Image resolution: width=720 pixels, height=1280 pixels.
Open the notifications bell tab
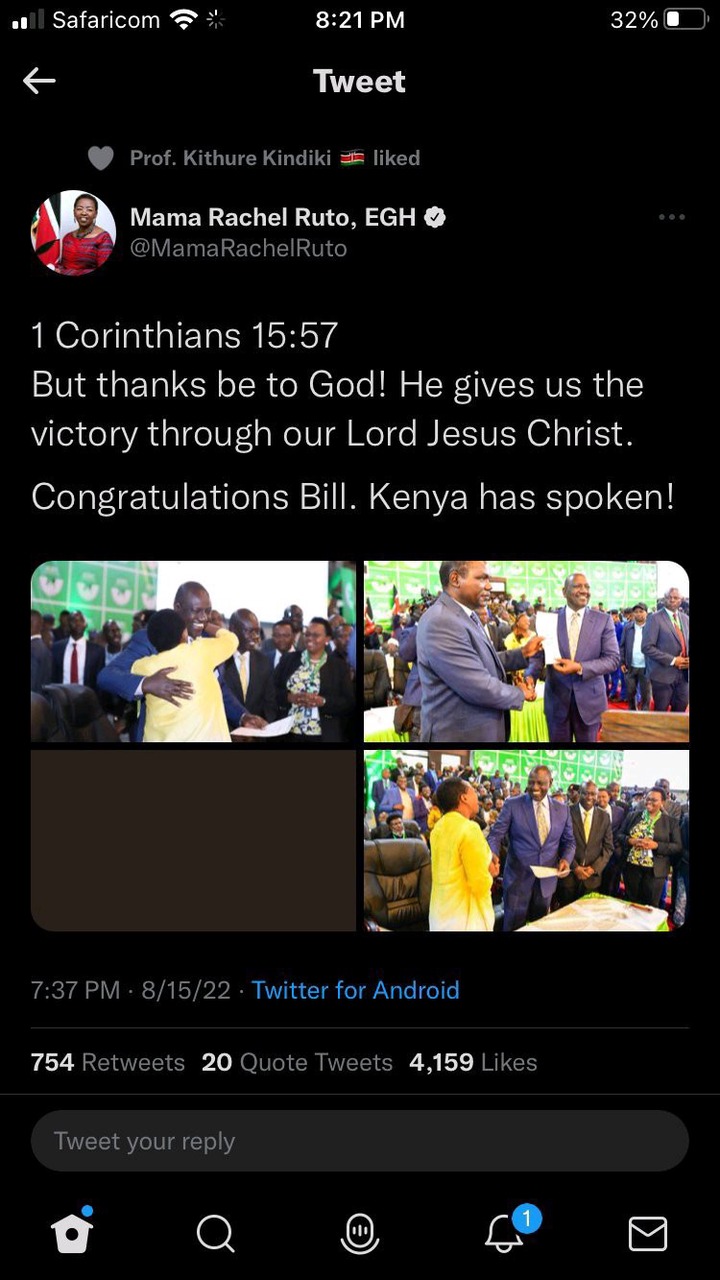[x=506, y=1232]
